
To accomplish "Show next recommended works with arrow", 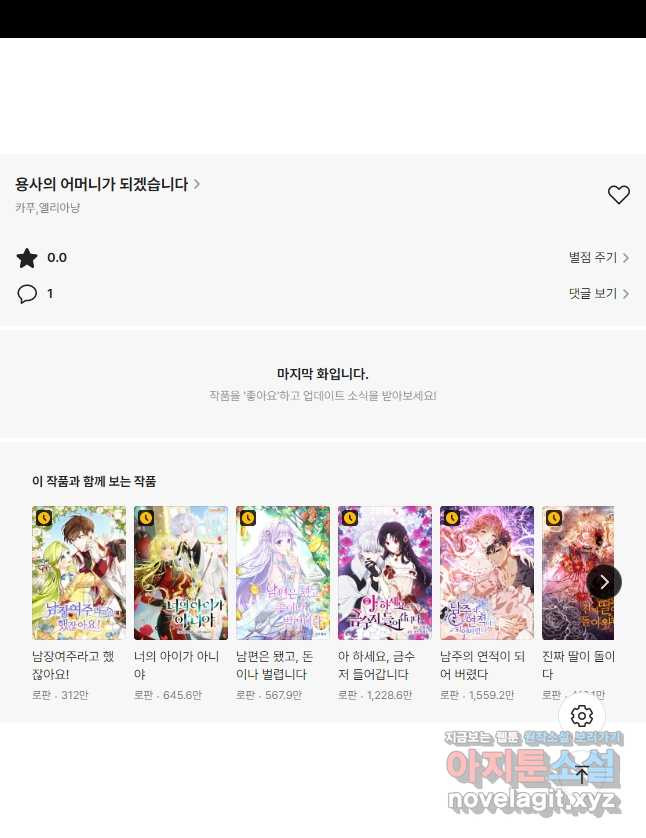I will (604, 582).
